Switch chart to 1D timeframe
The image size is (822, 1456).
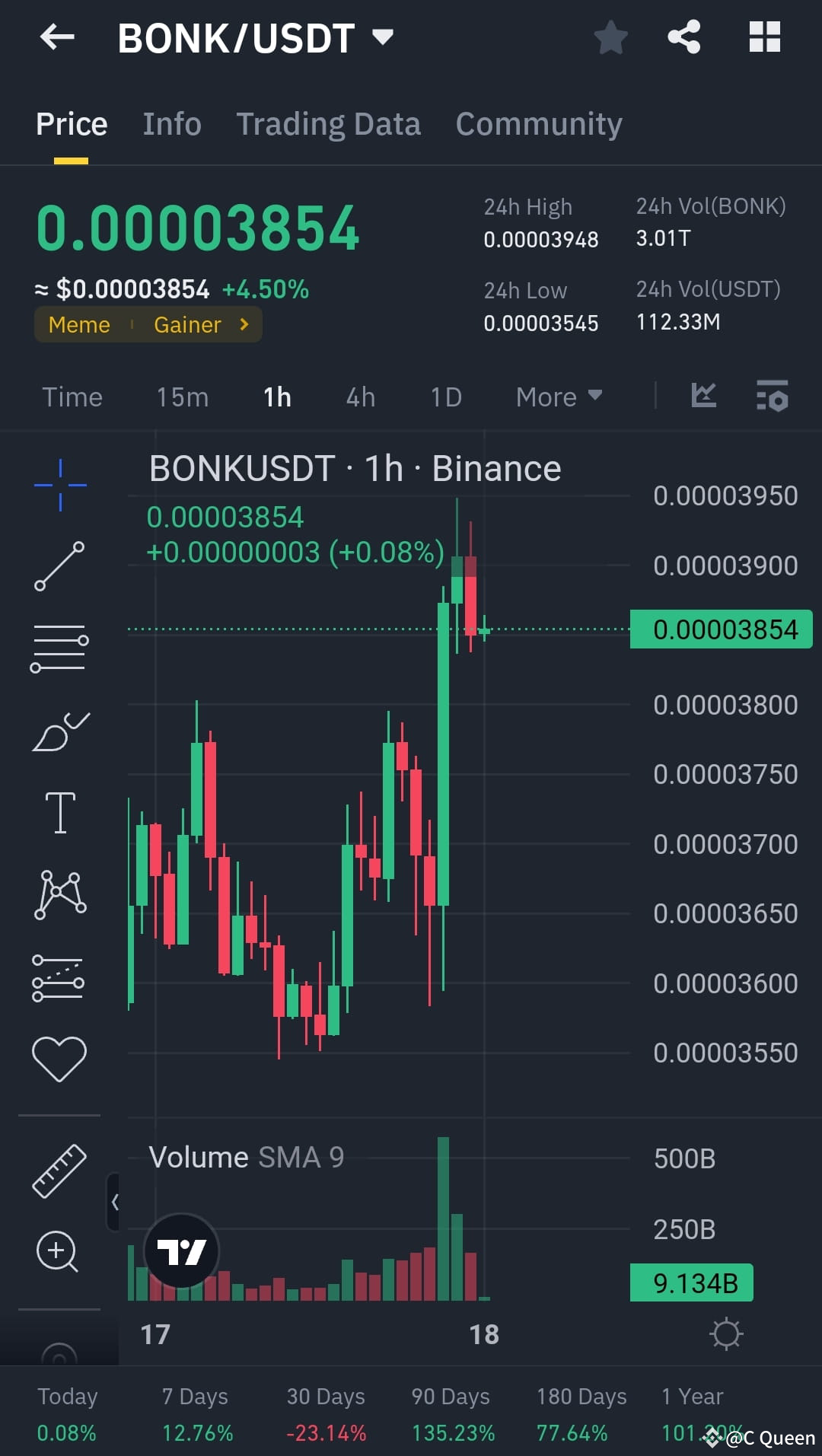click(446, 397)
